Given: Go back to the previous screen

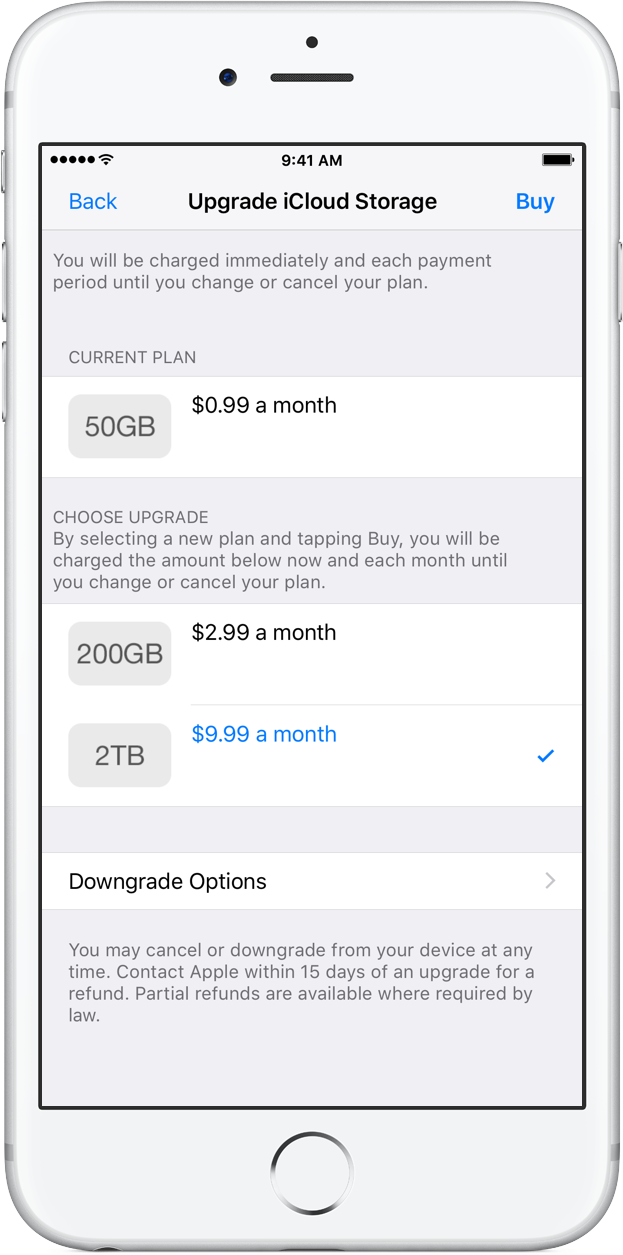Looking at the screenshot, I should click(92, 201).
